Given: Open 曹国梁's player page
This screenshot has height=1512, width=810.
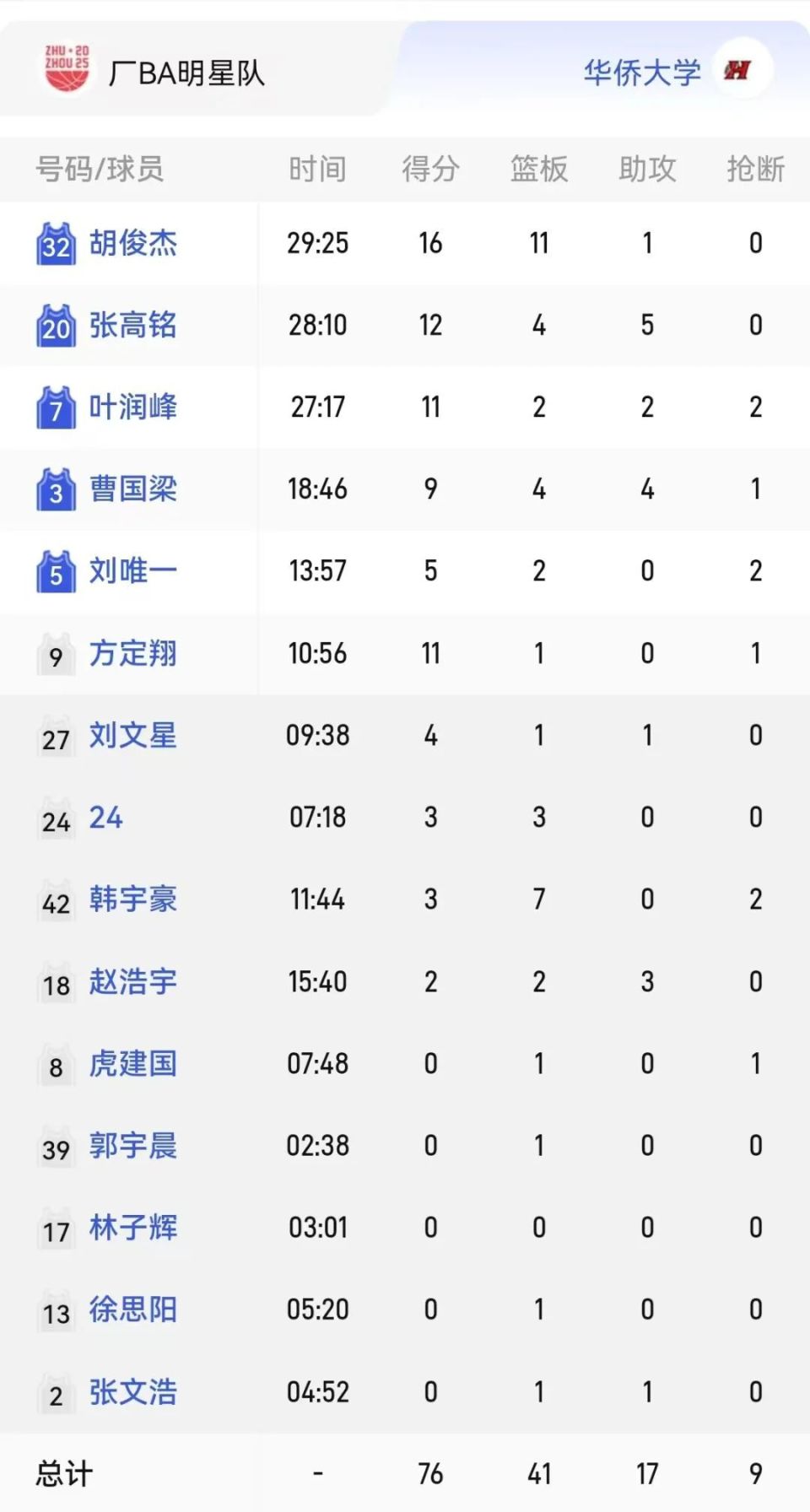Looking at the screenshot, I should (133, 489).
